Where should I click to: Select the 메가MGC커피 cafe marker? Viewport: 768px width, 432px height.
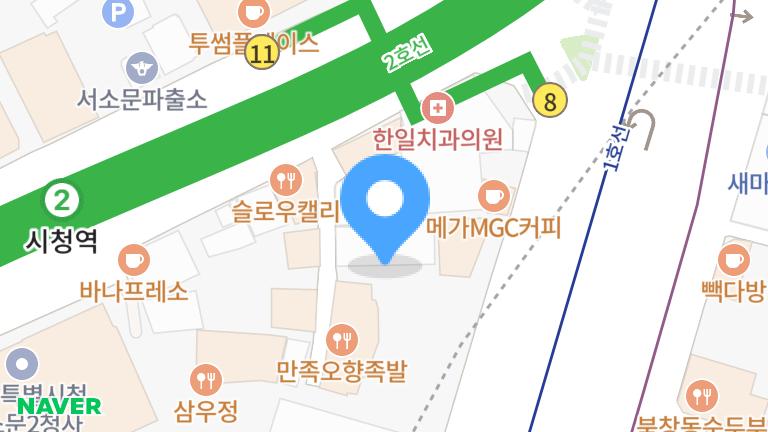[x=494, y=194]
